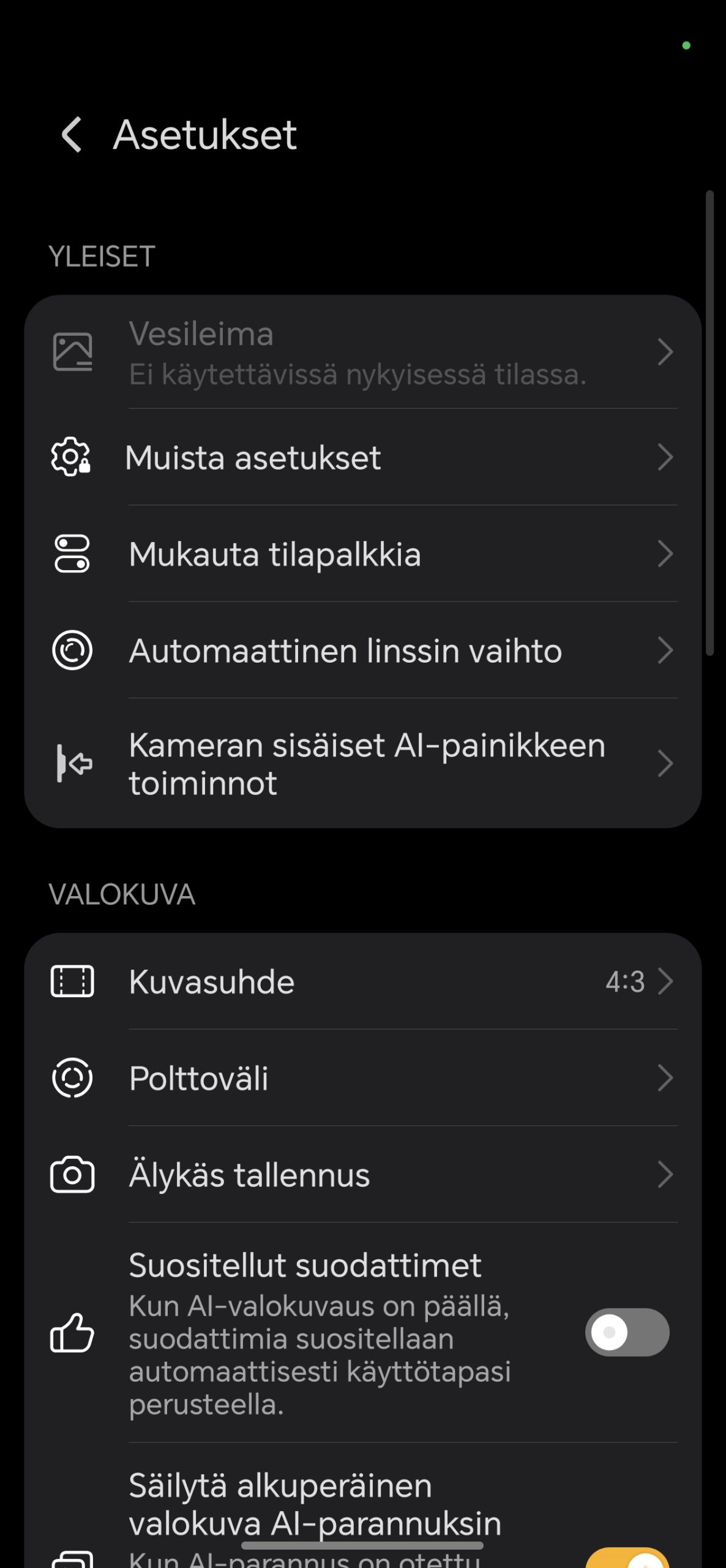Open Automaattinen linssin vaihto

pyautogui.click(x=363, y=650)
